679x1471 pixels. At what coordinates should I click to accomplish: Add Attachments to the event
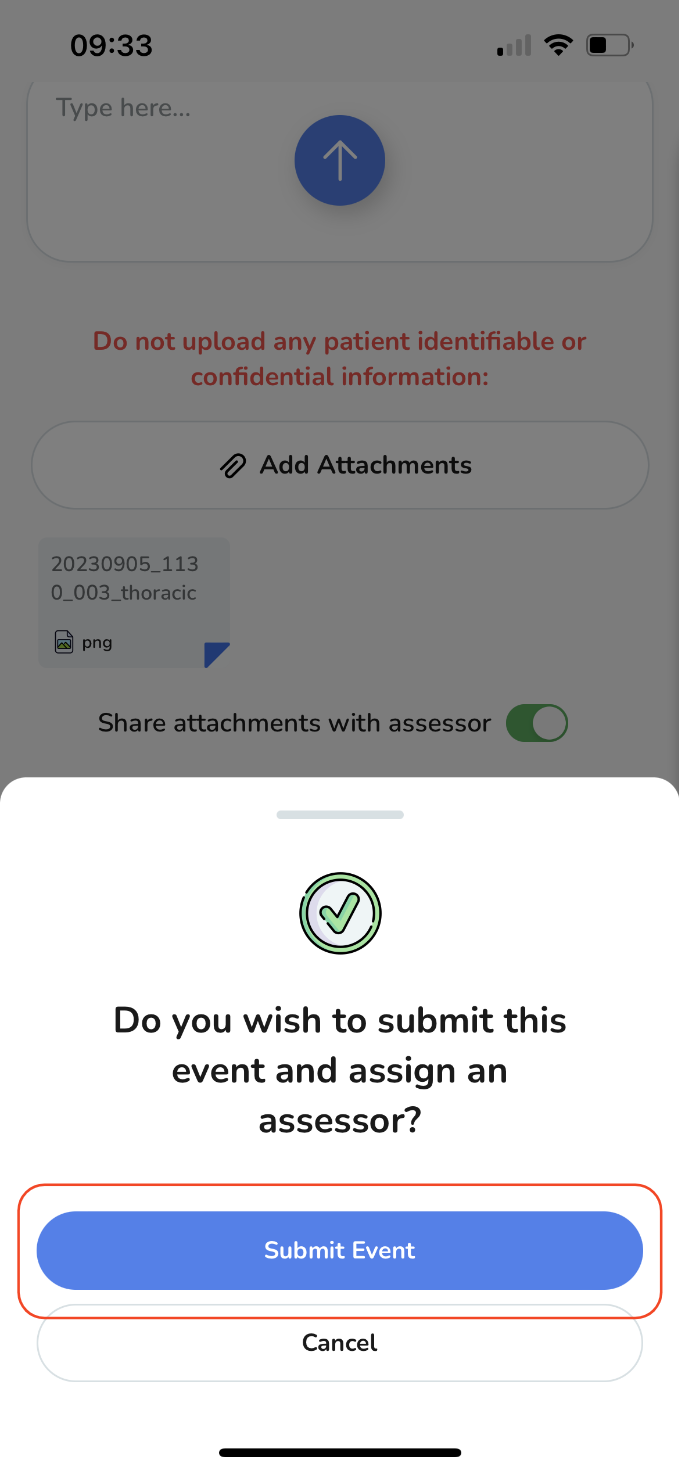coord(340,465)
